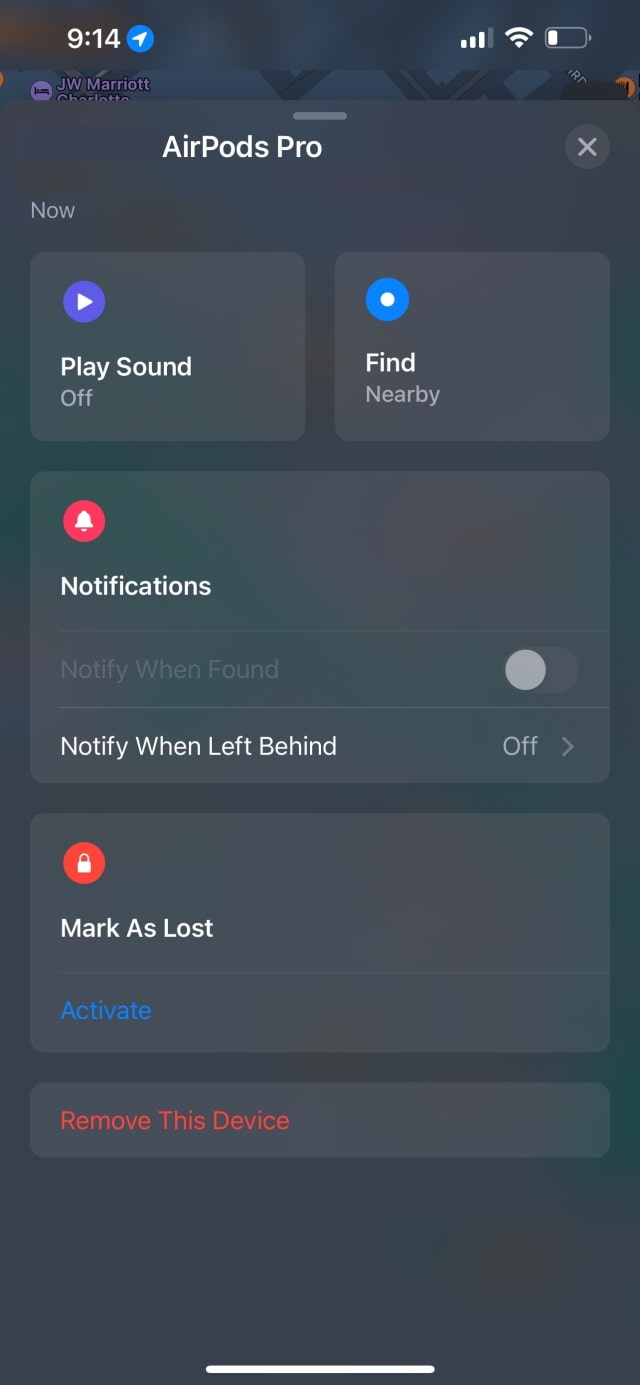
Task: Toggle Notify When Found switch
Action: [540, 670]
